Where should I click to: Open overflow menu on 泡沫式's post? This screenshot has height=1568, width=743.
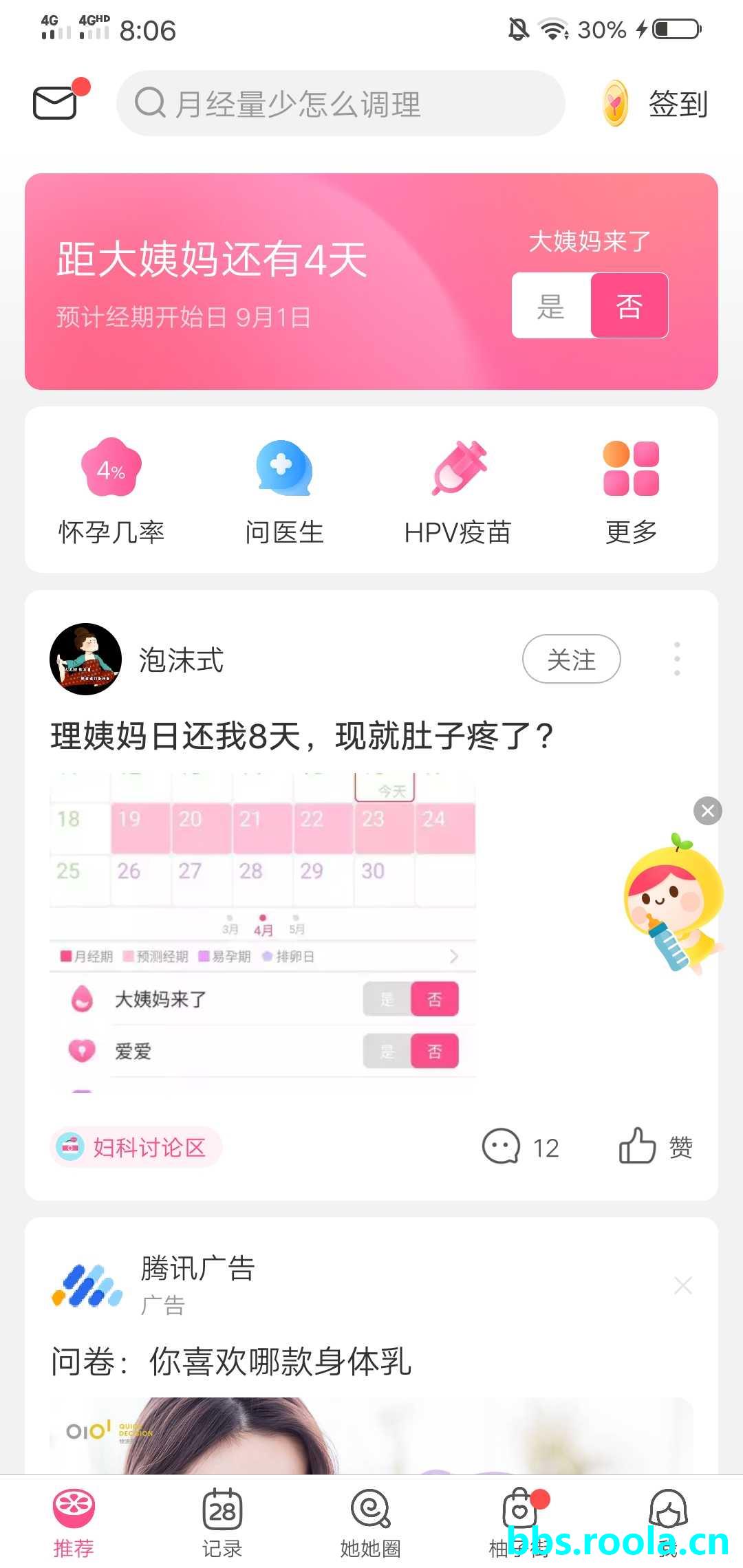[x=677, y=659]
